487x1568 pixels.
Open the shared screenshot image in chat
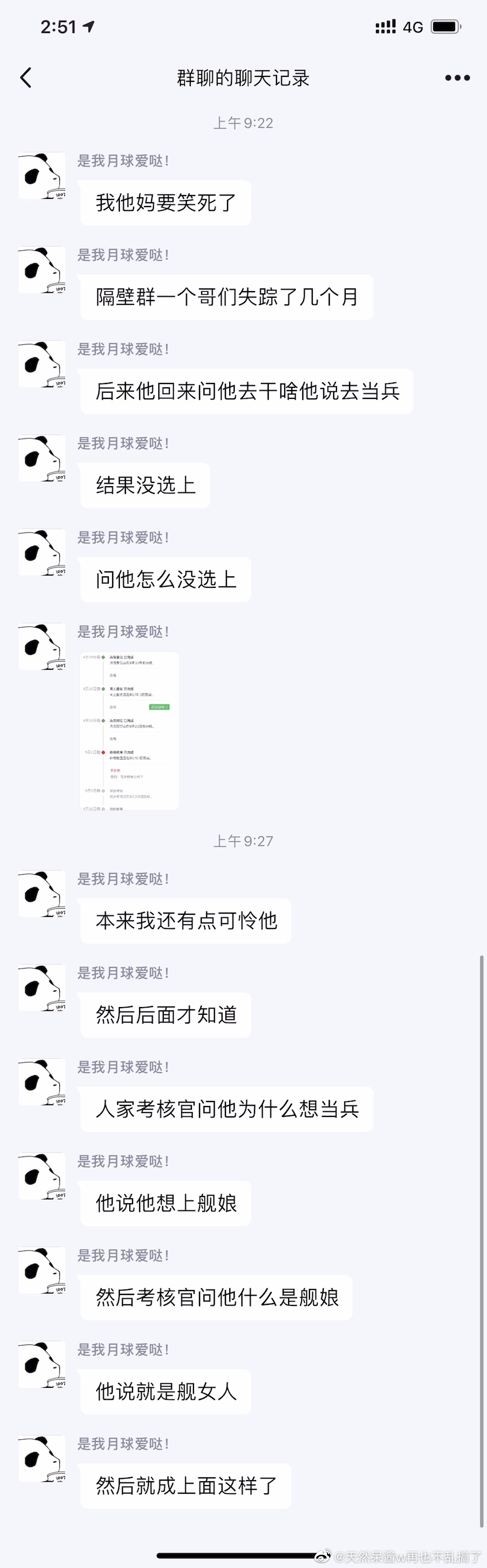(x=130, y=731)
